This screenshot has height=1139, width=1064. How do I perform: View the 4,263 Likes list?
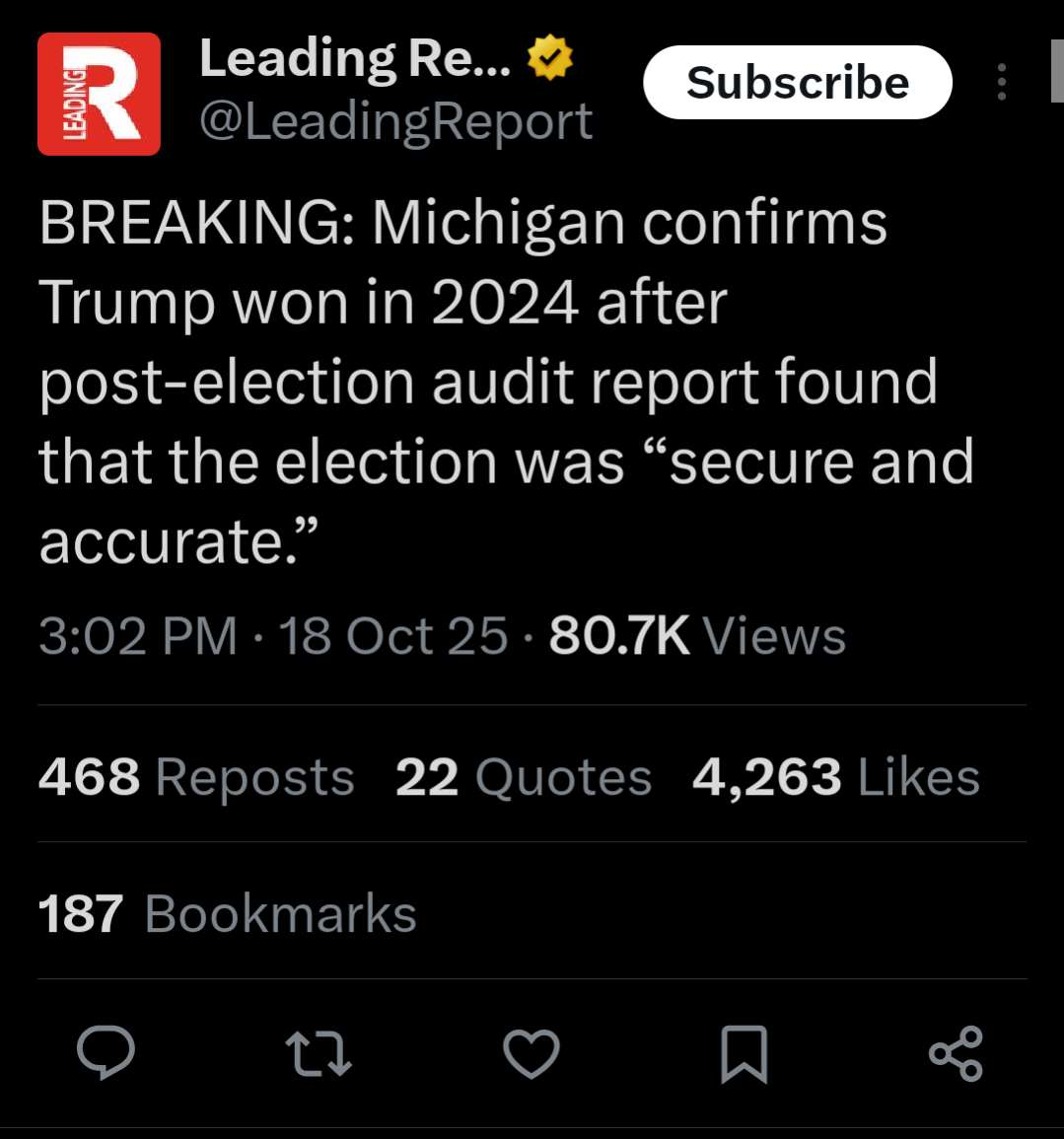[836, 776]
